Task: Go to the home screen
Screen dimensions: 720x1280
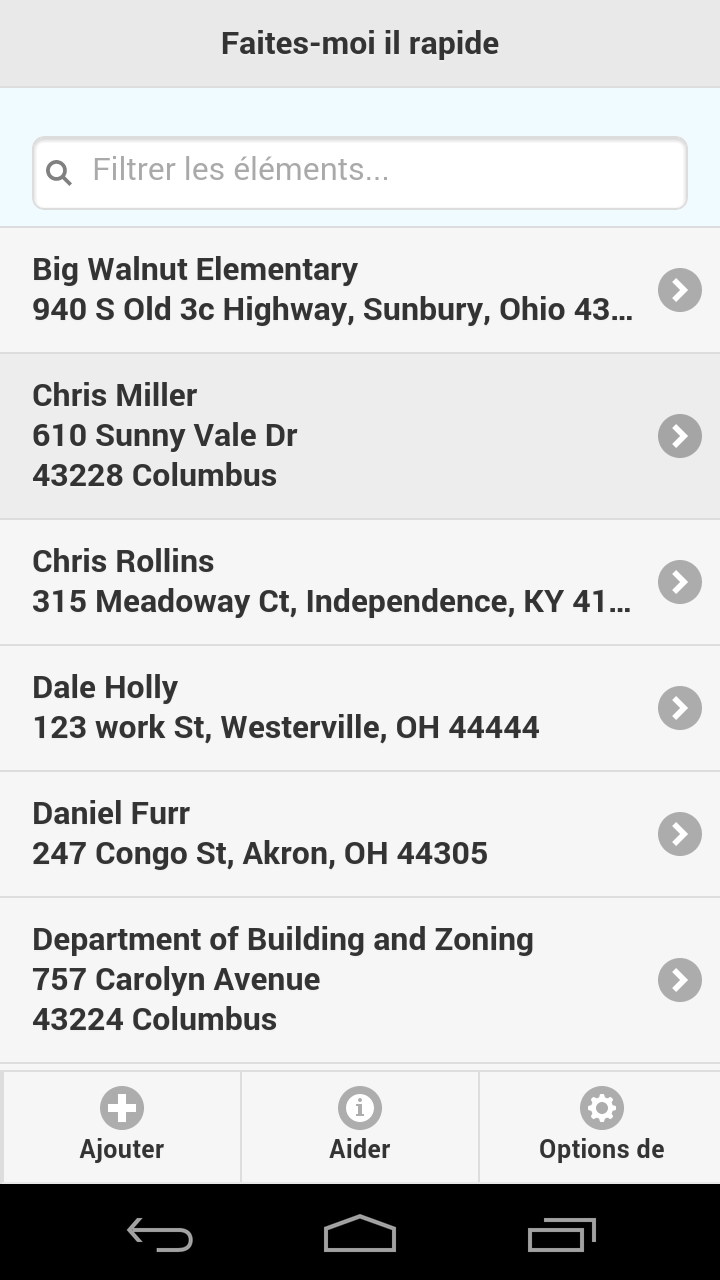Action: tap(360, 1235)
